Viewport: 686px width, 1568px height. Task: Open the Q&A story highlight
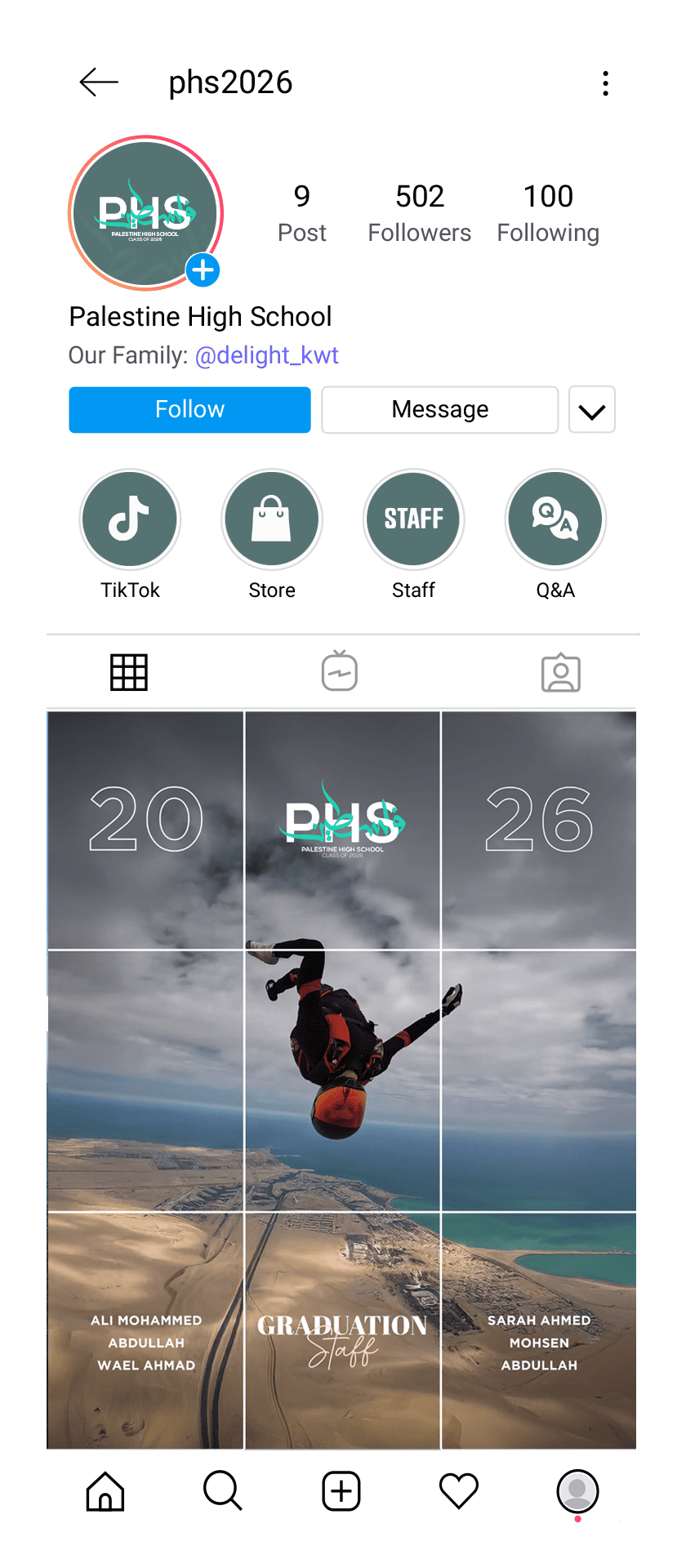(x=555, y=519)
